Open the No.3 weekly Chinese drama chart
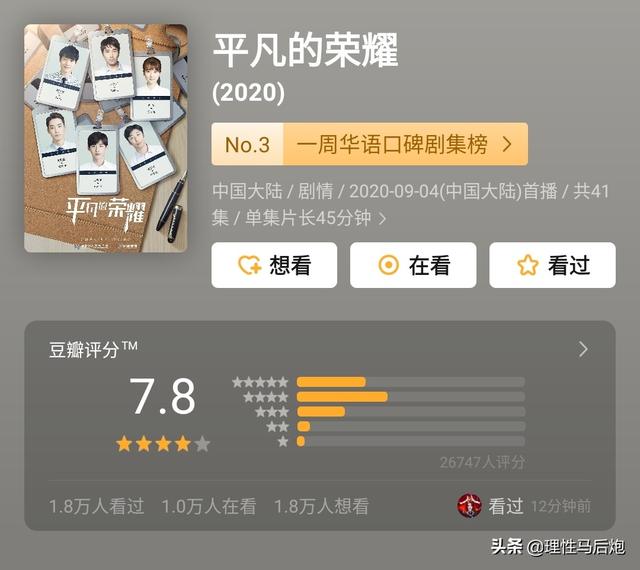Image resolution: width=640 pixels, height=570 pixels. tap(369, 145)
